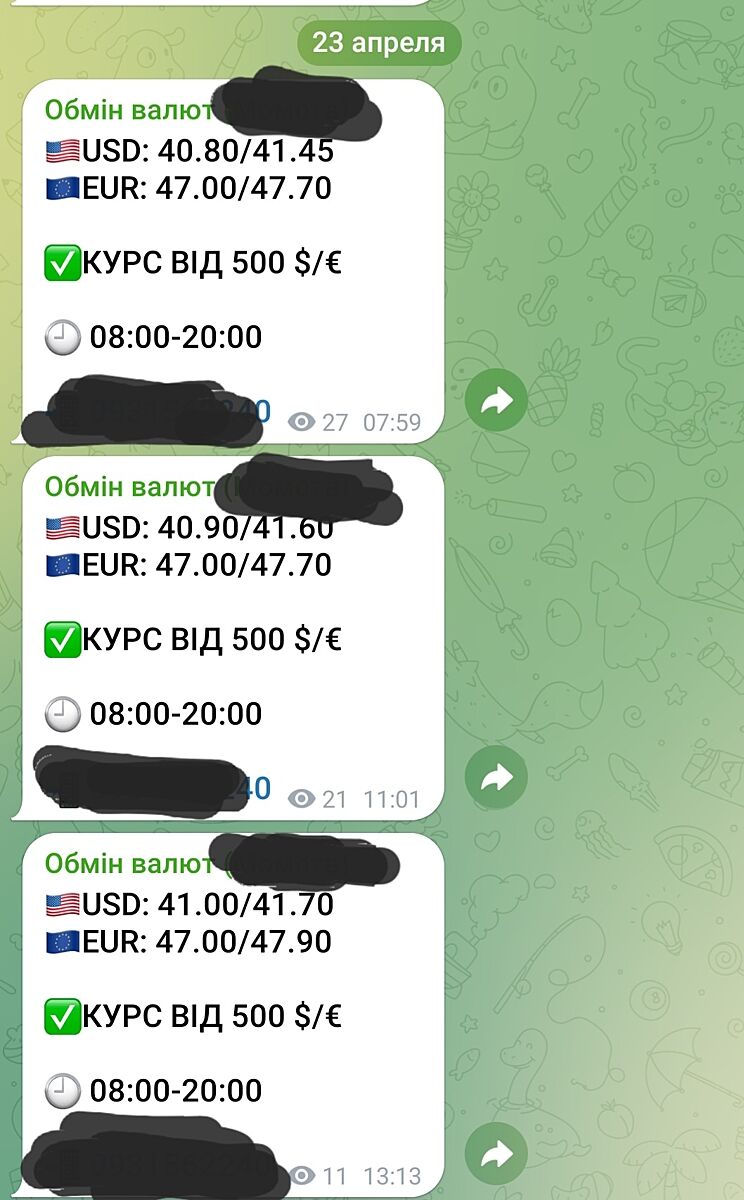The height and width of the screenshot is (1200, 744).
Task: Forward the 07:59 currency rates post
Action: tap(496, 401)
